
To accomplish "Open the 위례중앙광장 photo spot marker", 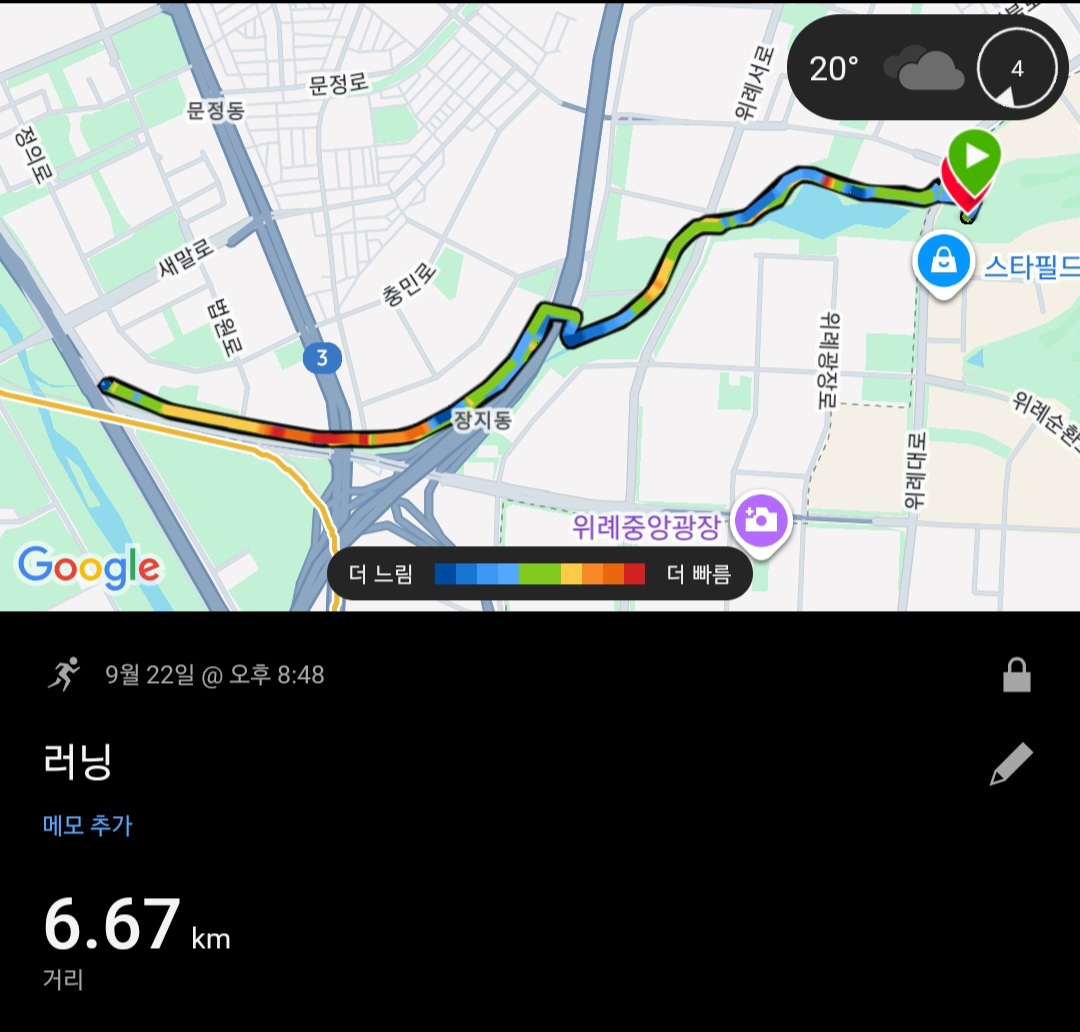I will (x=761, y=519).
